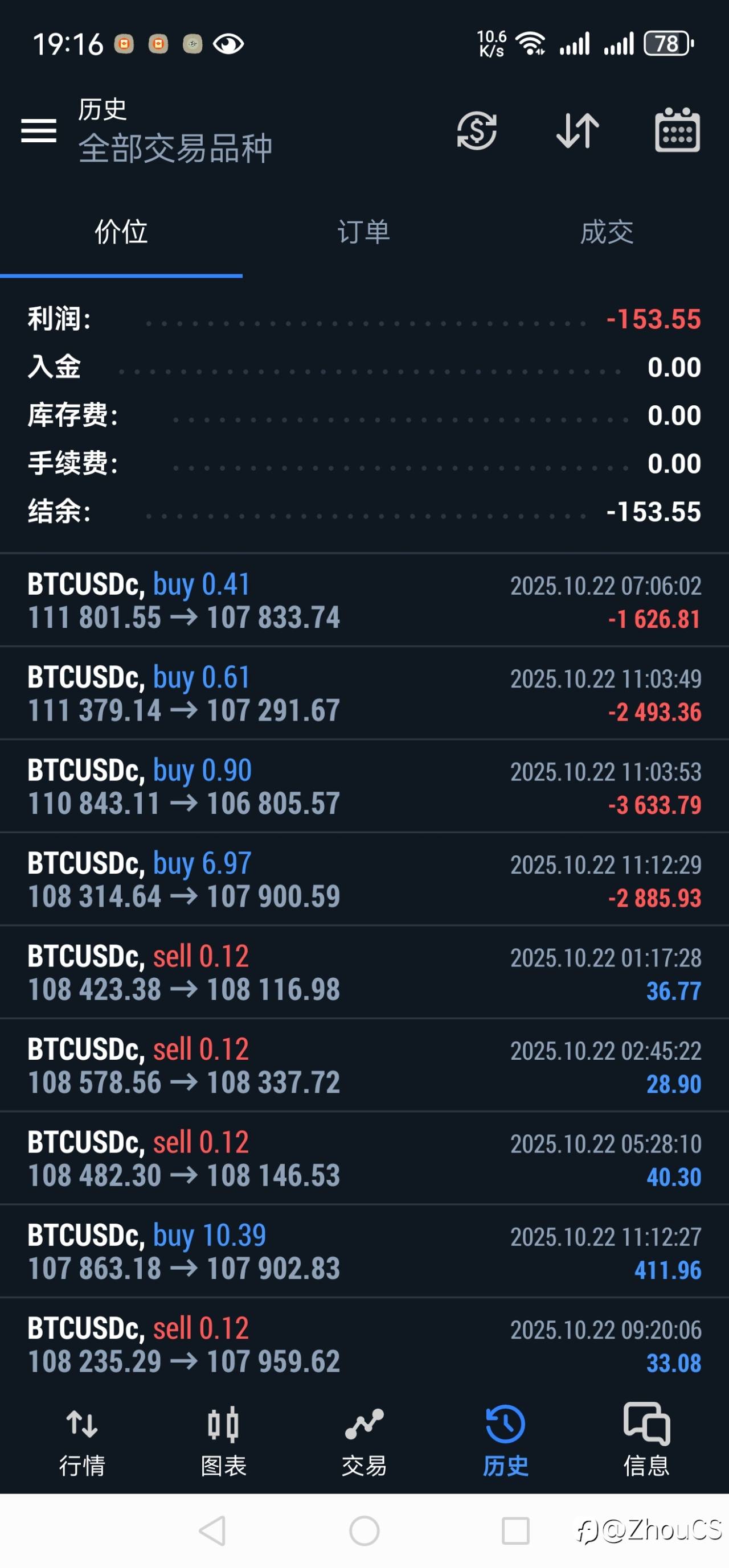The image size is (729, 1568).
Task: Show the buy 0.90 BTCUSDc trade details
Action: [364, 787]
